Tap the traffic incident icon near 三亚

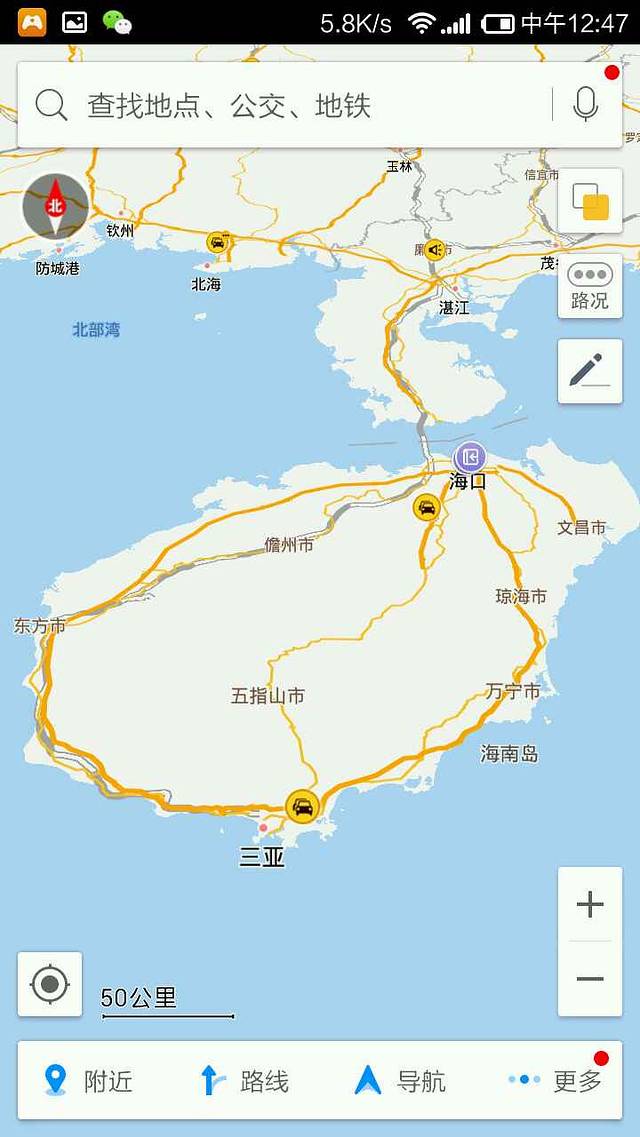pyautogui.click(x=302, y=806)
